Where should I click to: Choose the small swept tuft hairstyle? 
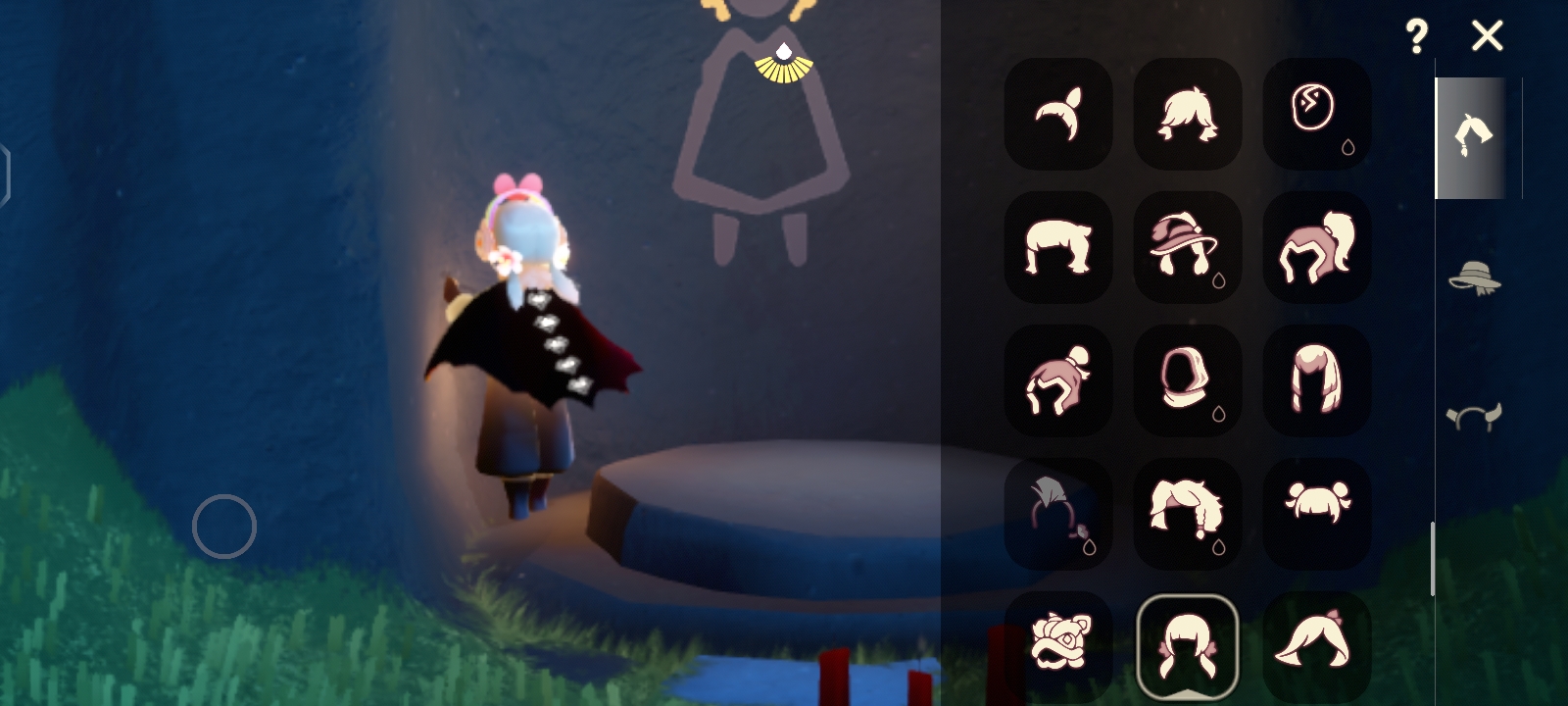(x=1058, y=114)
